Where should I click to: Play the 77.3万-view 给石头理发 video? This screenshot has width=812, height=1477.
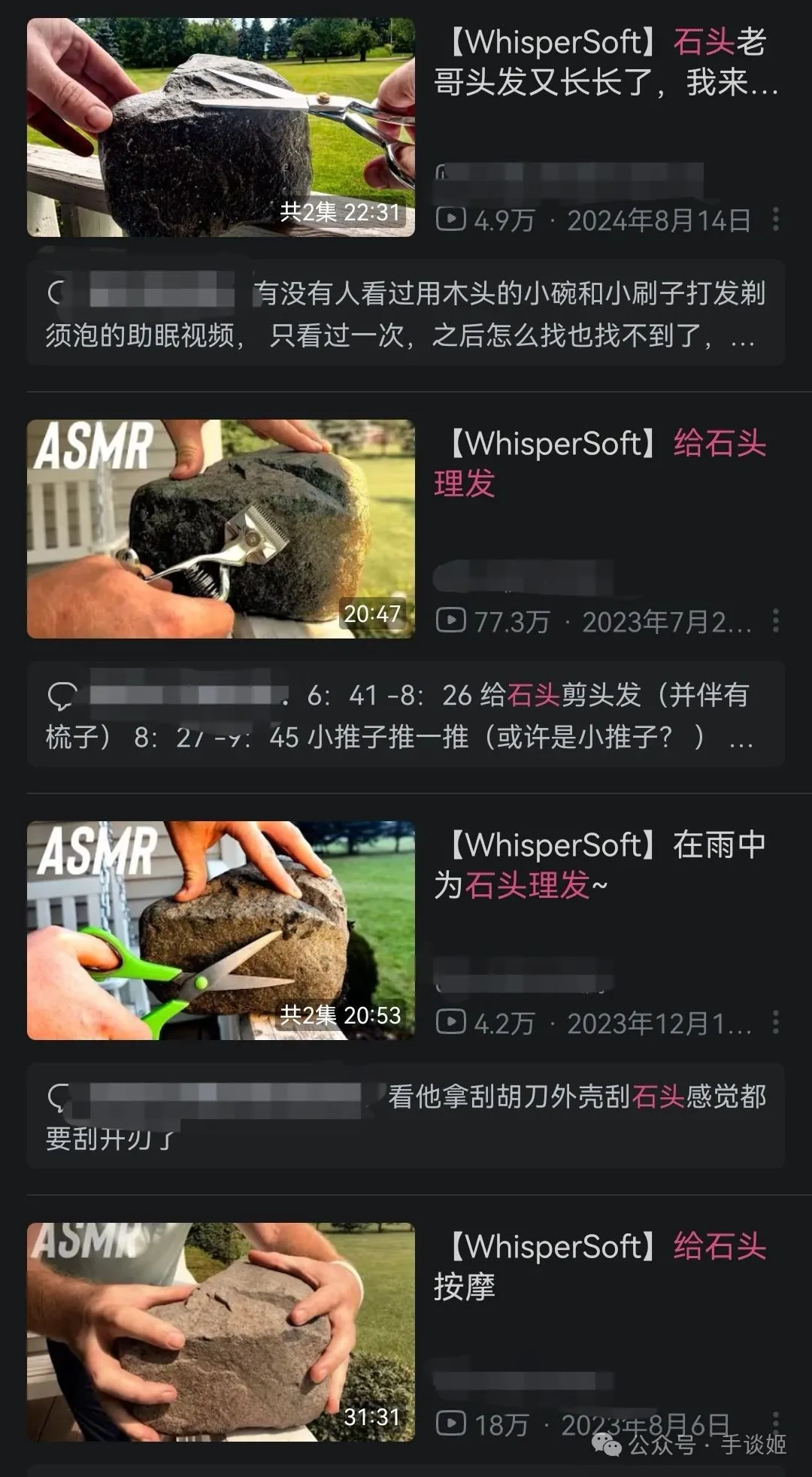coord(220,529)
